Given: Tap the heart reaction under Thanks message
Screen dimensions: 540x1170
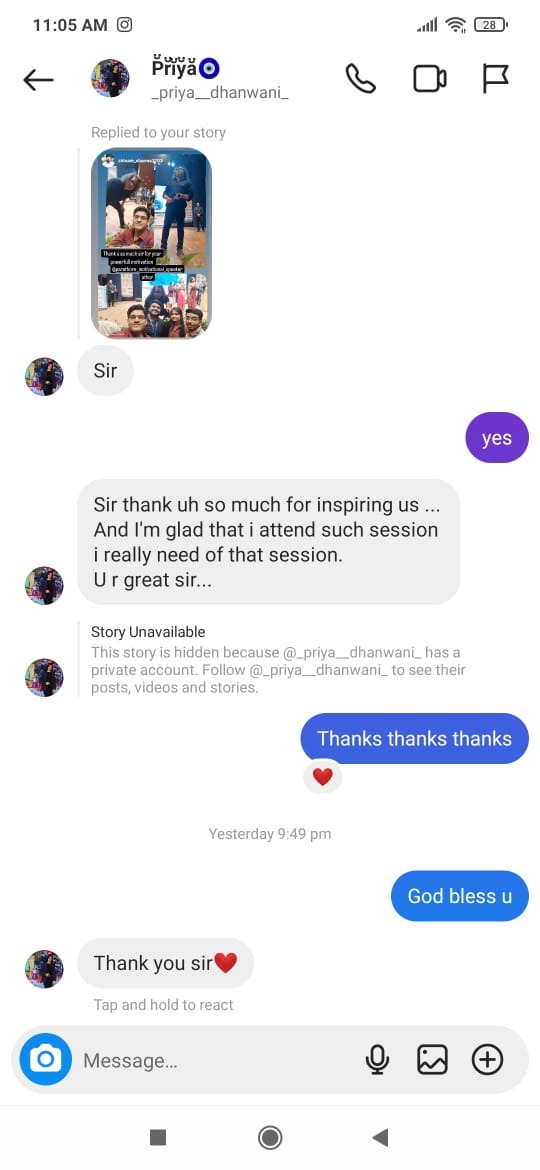Looking at the screenshot, I should 322,777.
